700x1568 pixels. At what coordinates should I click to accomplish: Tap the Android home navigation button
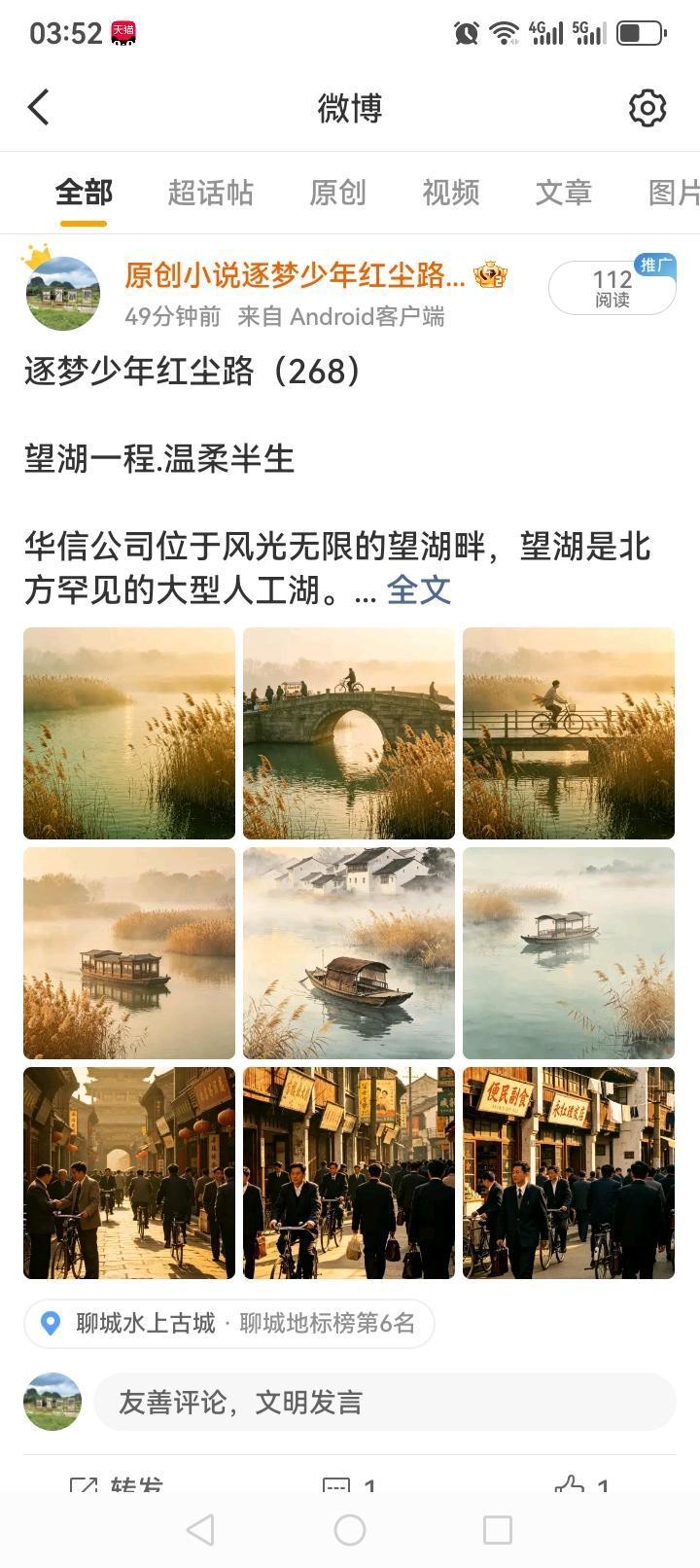coord(349,1529)
